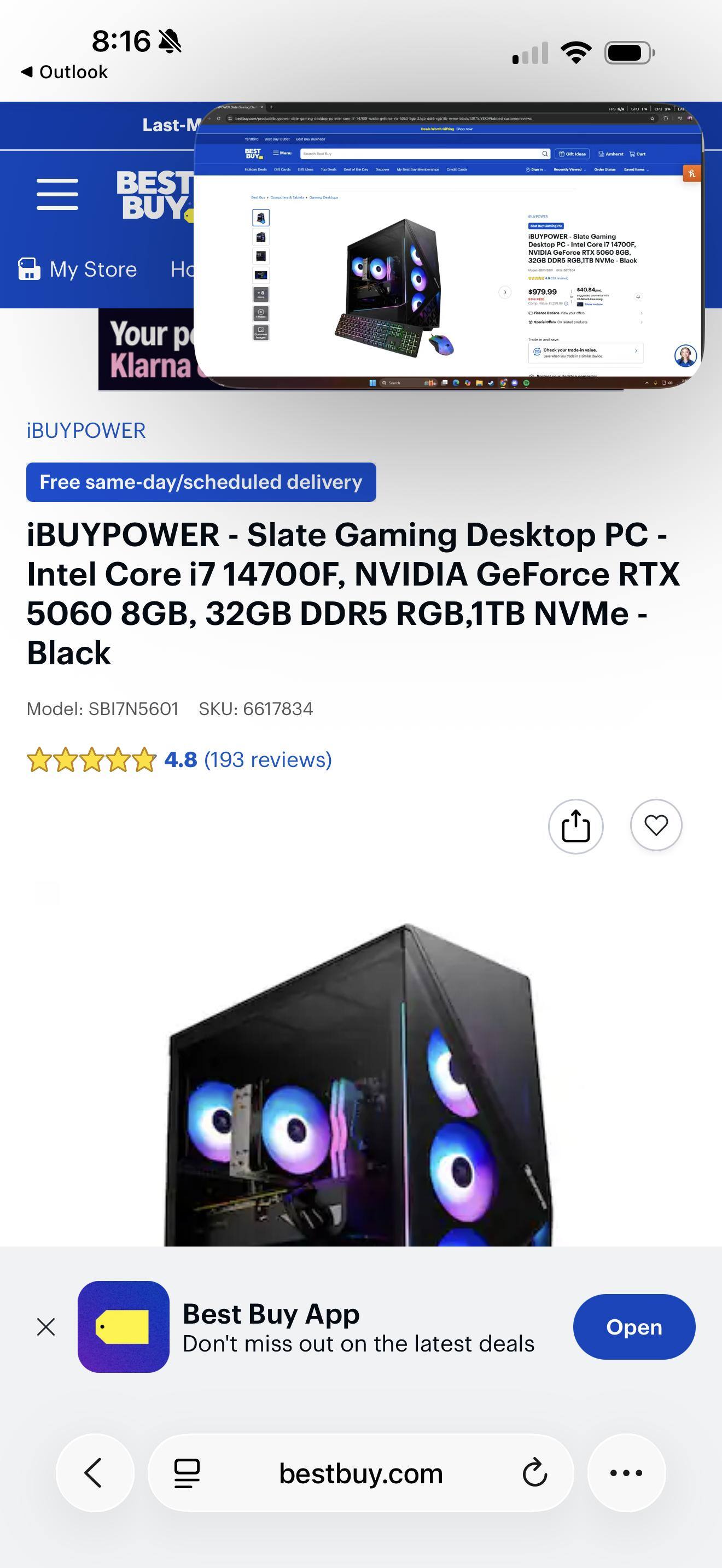The height and width of the screenshot is (1568, 722).
Task: Tap the reader view icon in the address bar
Action: tap(184, 1473)
